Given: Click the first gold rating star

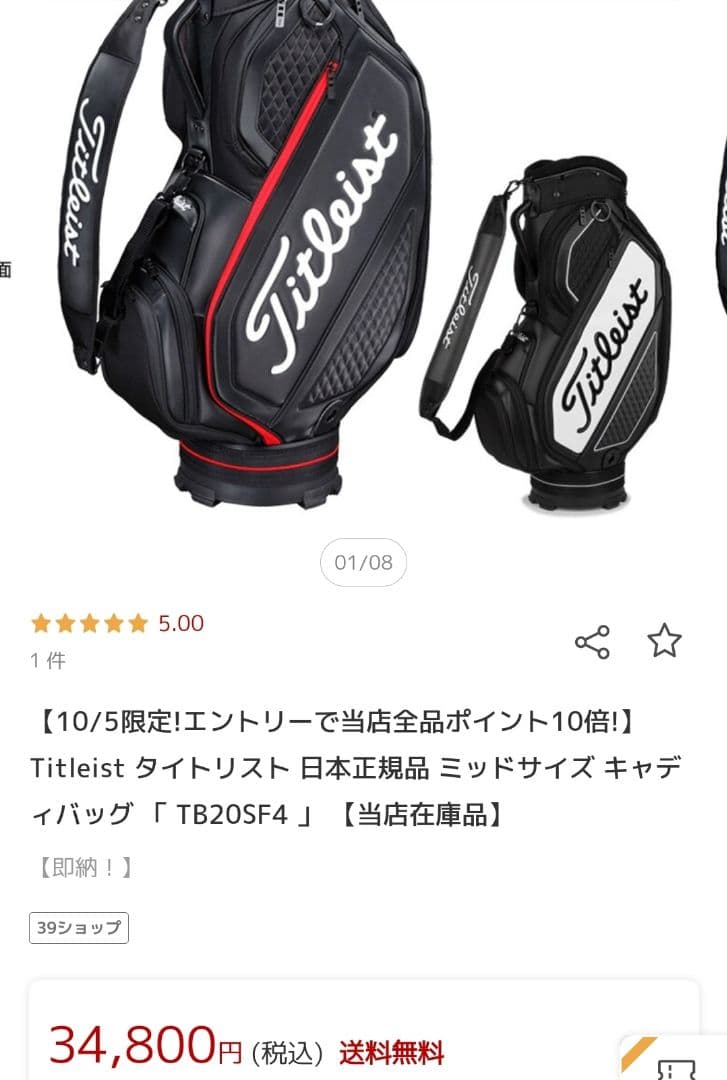Looking at the screenshot, I should [41, 623].
